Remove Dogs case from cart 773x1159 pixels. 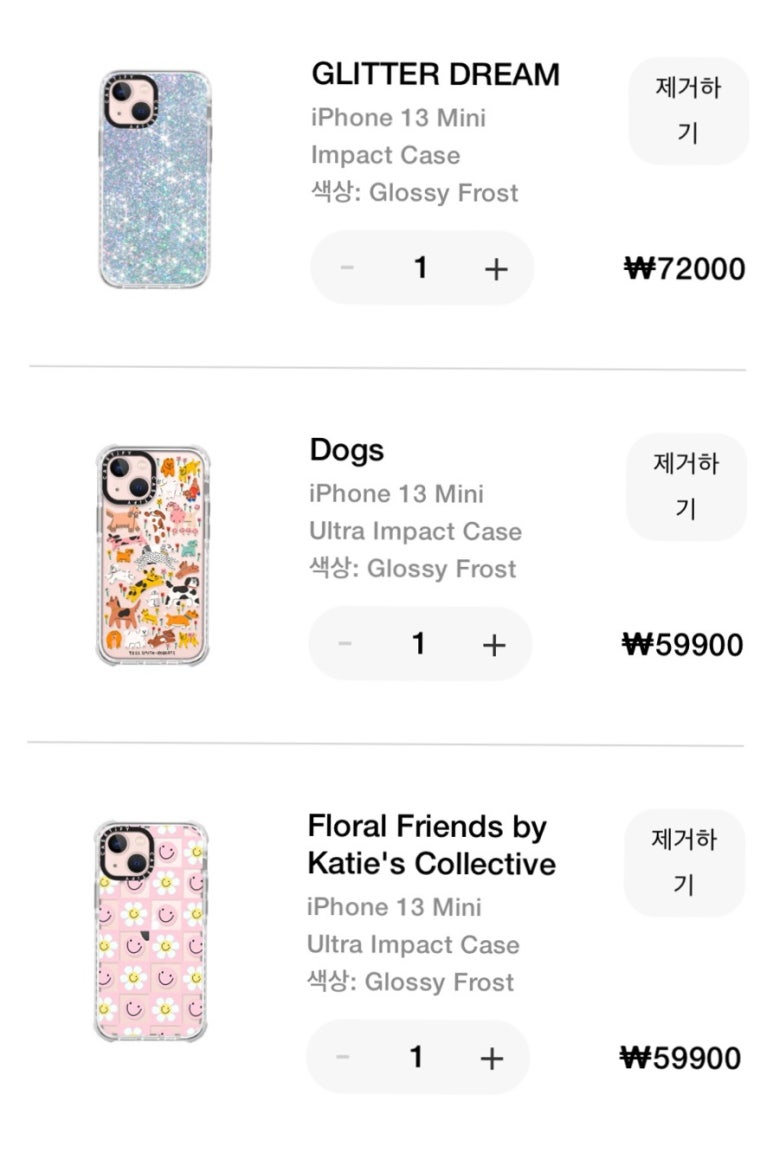(686, 486)
